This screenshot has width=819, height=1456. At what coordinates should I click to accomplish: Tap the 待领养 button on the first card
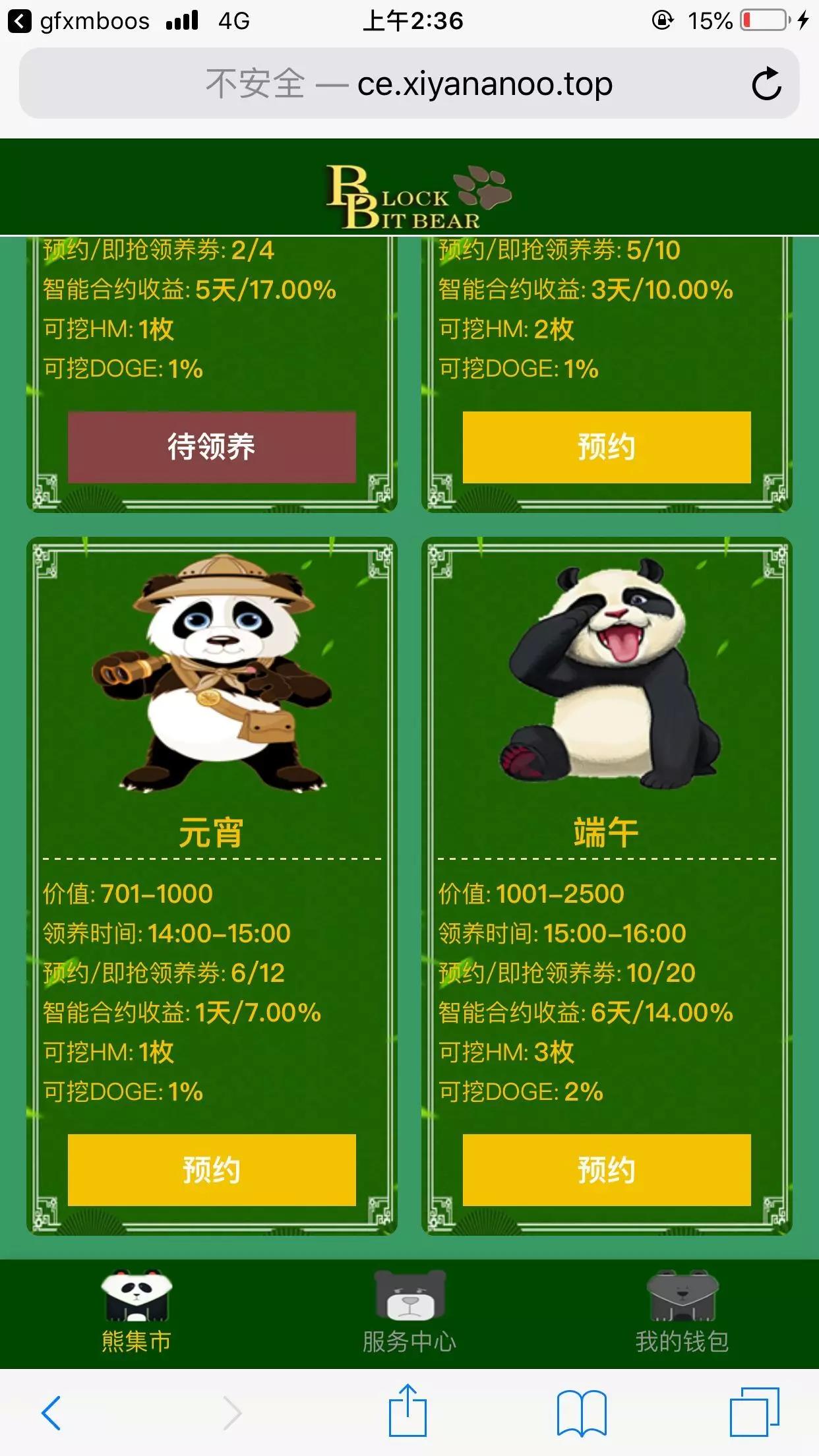212,448
